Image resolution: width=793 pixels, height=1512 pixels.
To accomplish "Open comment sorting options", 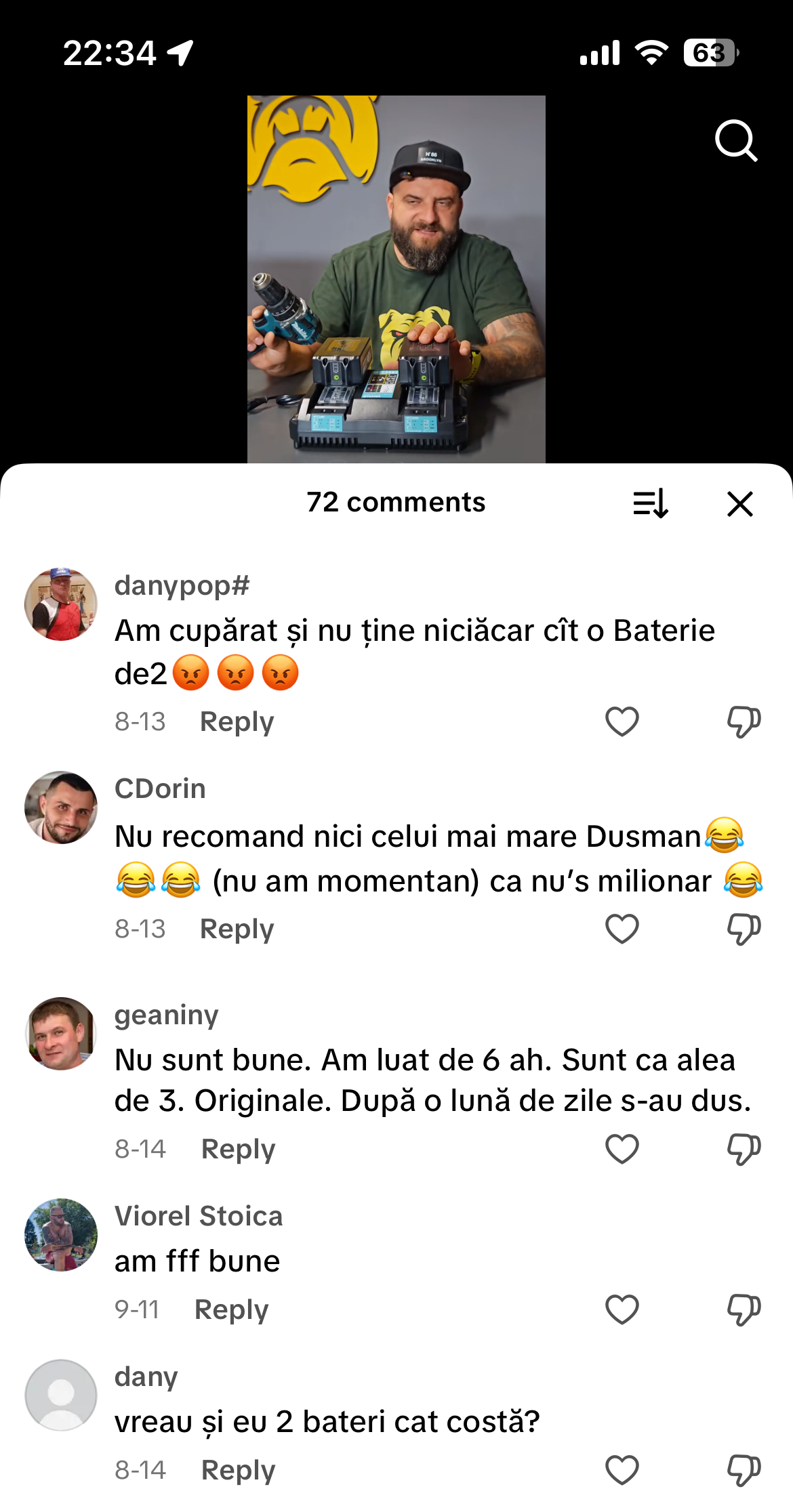I will click(651, 503).
